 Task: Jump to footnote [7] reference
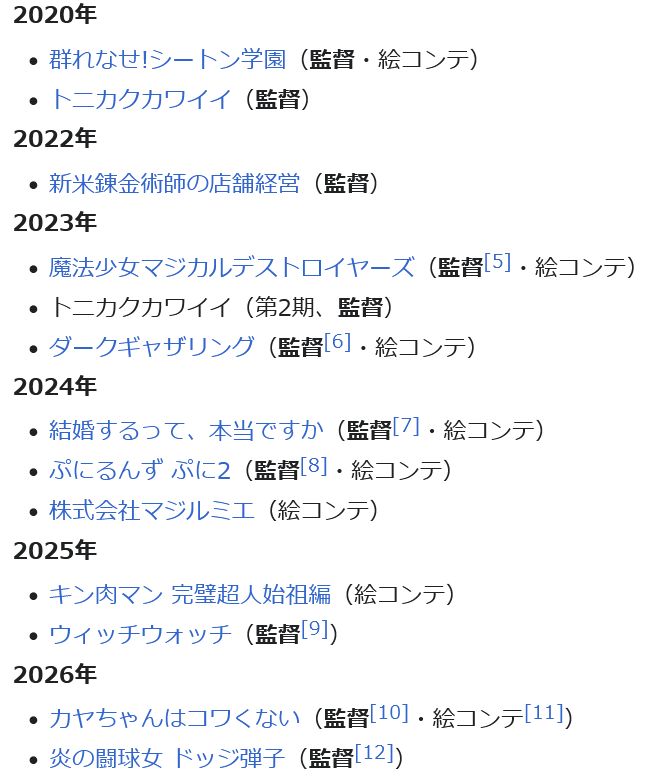point(405,425)
